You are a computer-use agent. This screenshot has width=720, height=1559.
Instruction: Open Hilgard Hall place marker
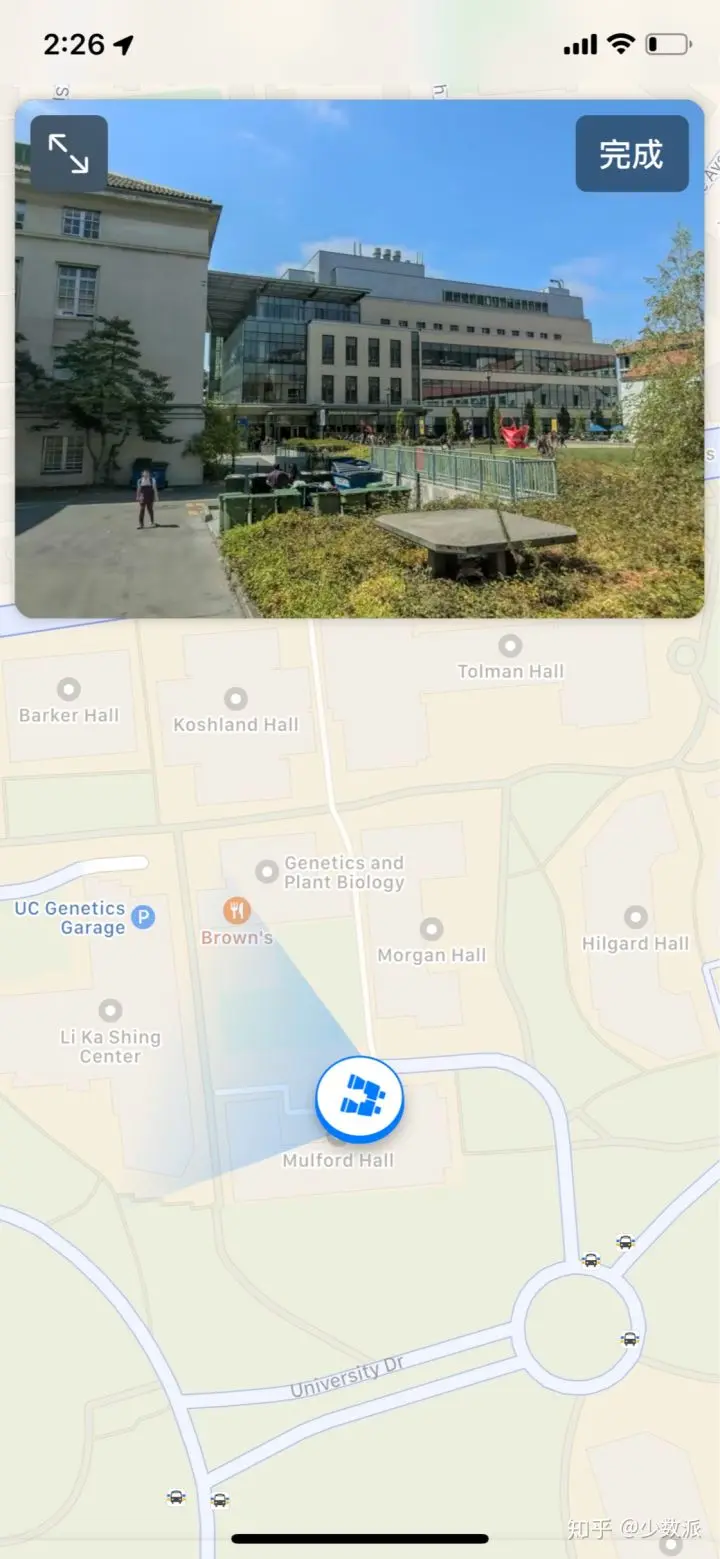635,917
